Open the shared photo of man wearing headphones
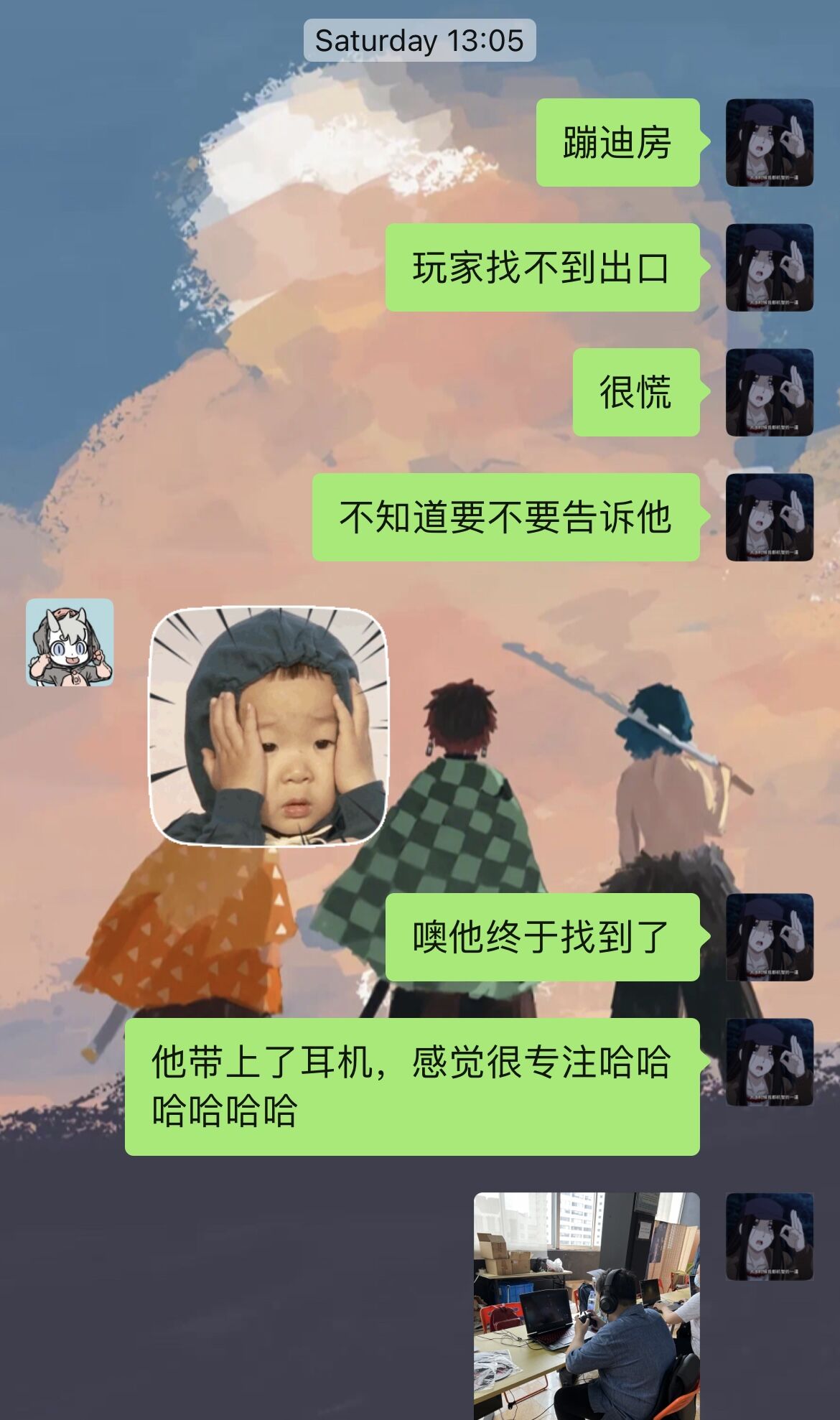Image resolution: width=840 pixels, height=1420 pixels. coord(587,1305)
